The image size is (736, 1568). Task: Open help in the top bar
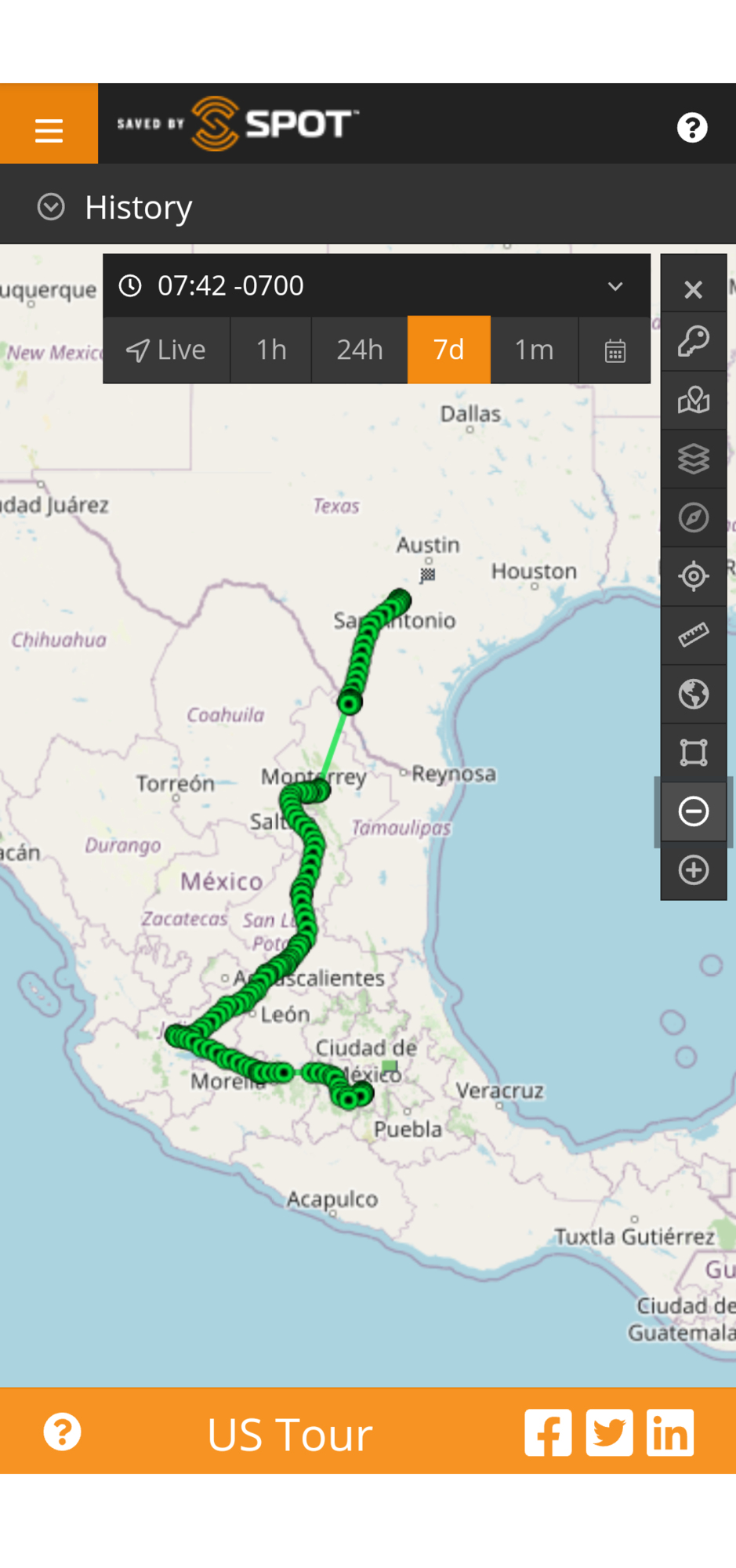click(x=691, y=127)
